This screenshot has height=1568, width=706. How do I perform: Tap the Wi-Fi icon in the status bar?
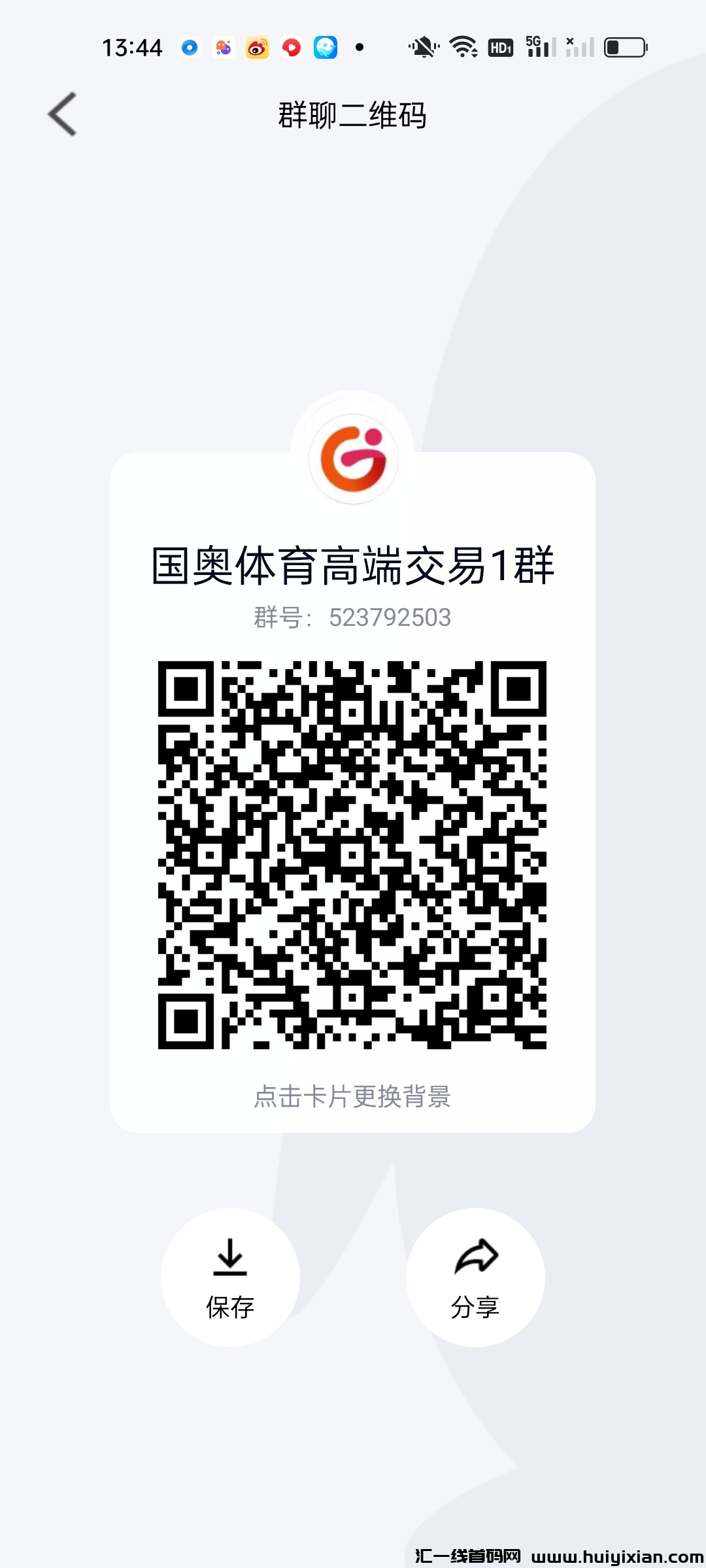click(462, 47)
